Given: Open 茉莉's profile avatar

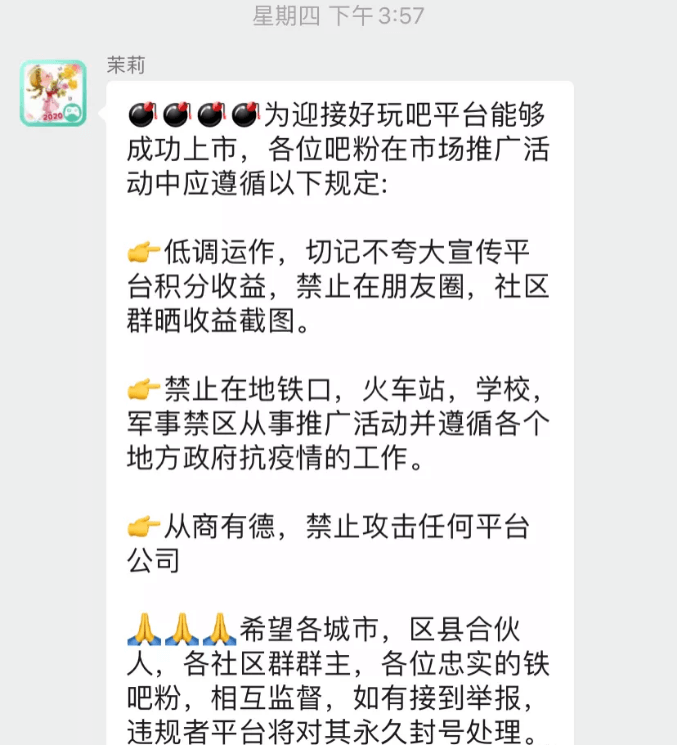Looking at the screenshot, I should click(53, 93).
